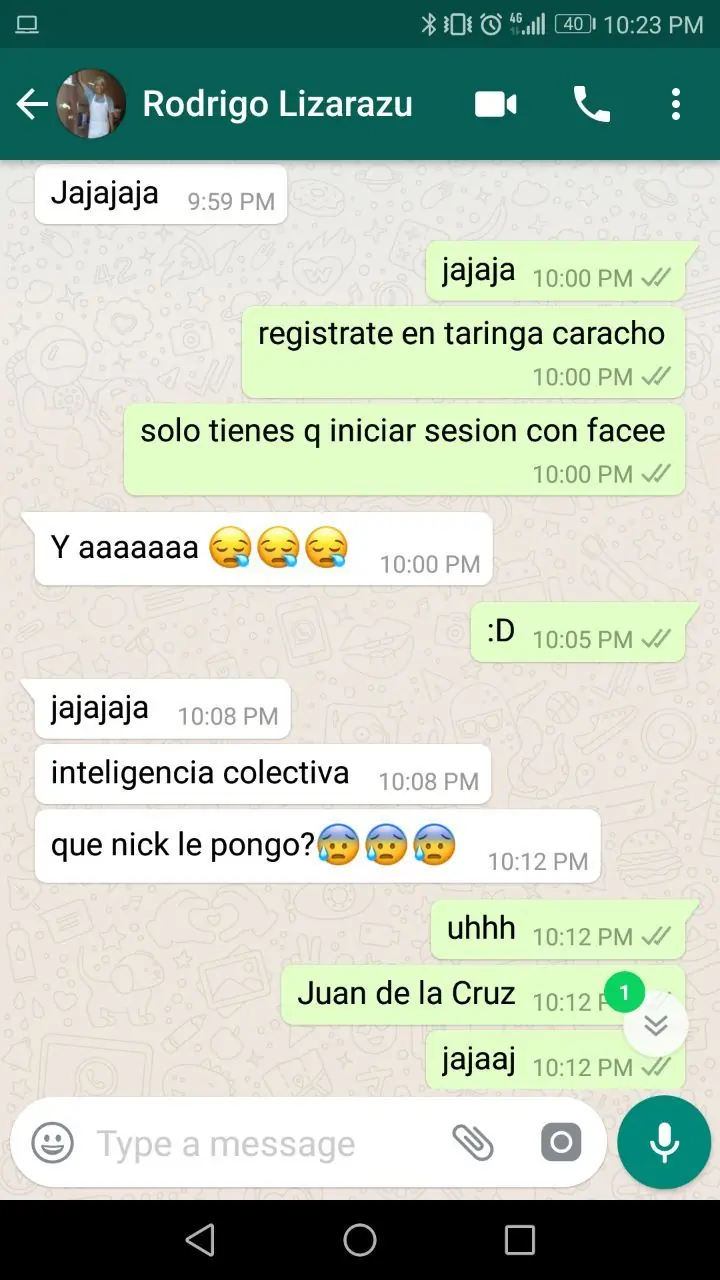This screenshot has height=1280, width=720.
Task: Record a voice message with the microphone
Action: point(664,1142)
